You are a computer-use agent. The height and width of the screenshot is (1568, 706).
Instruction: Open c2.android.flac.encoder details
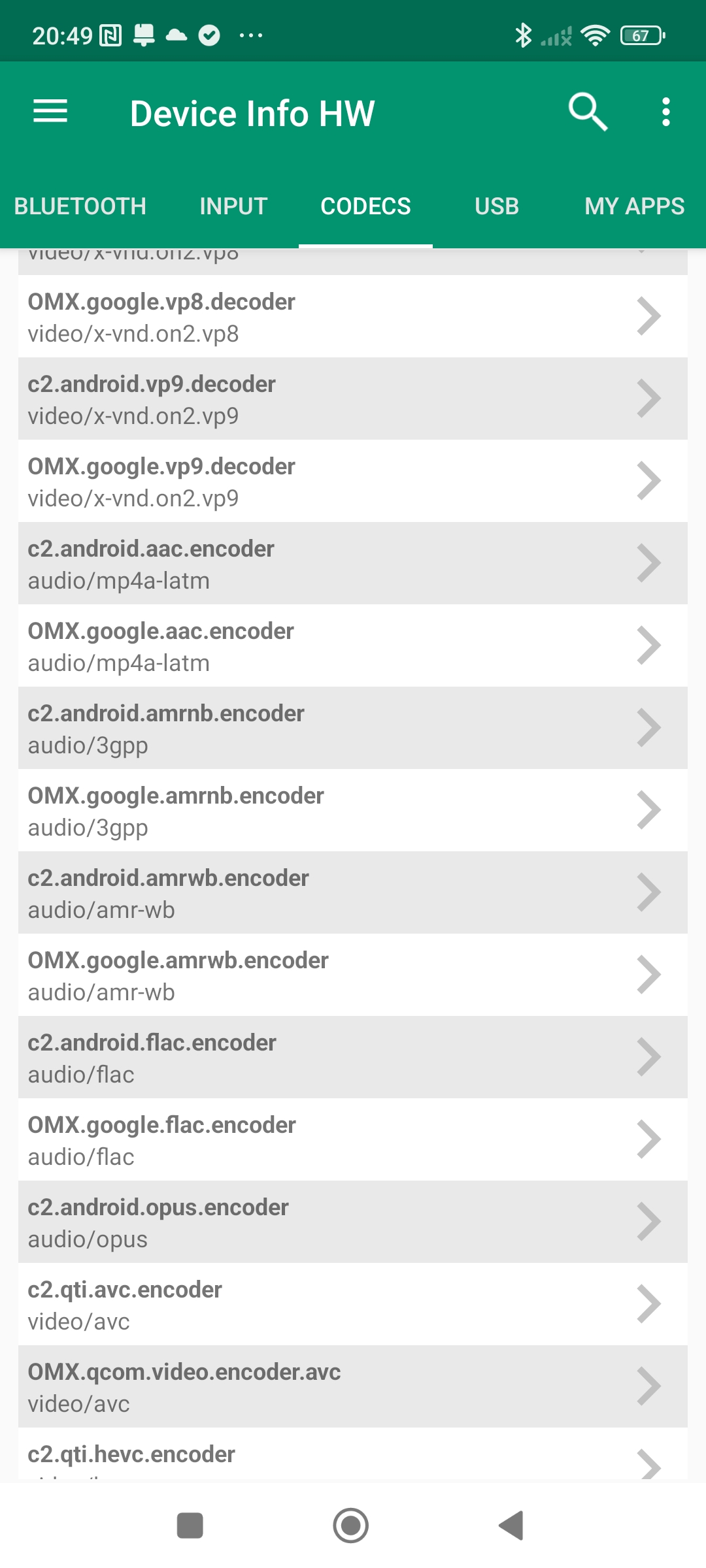[353, 1058]
